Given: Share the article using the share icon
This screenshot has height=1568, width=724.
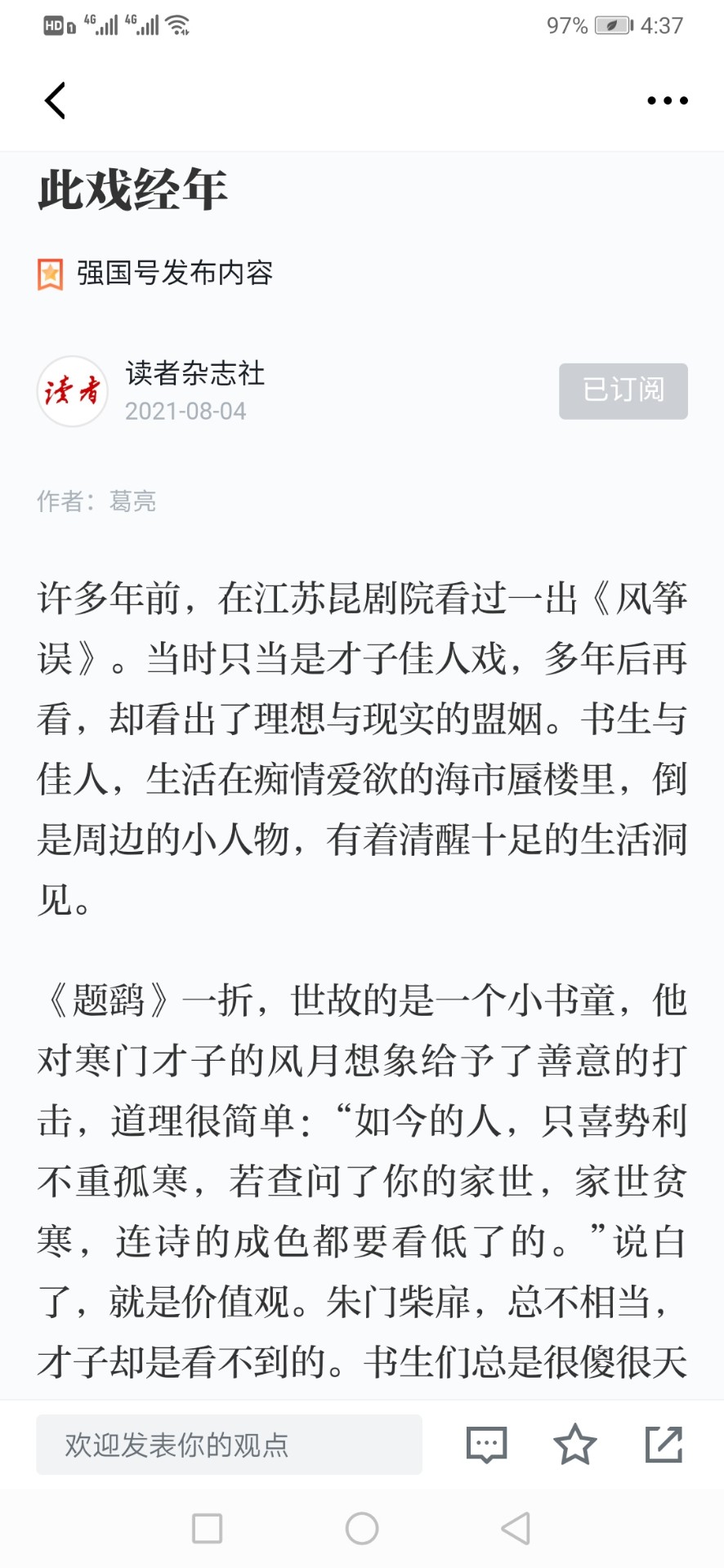Looking at the screenshot, I should point(664,1444).
